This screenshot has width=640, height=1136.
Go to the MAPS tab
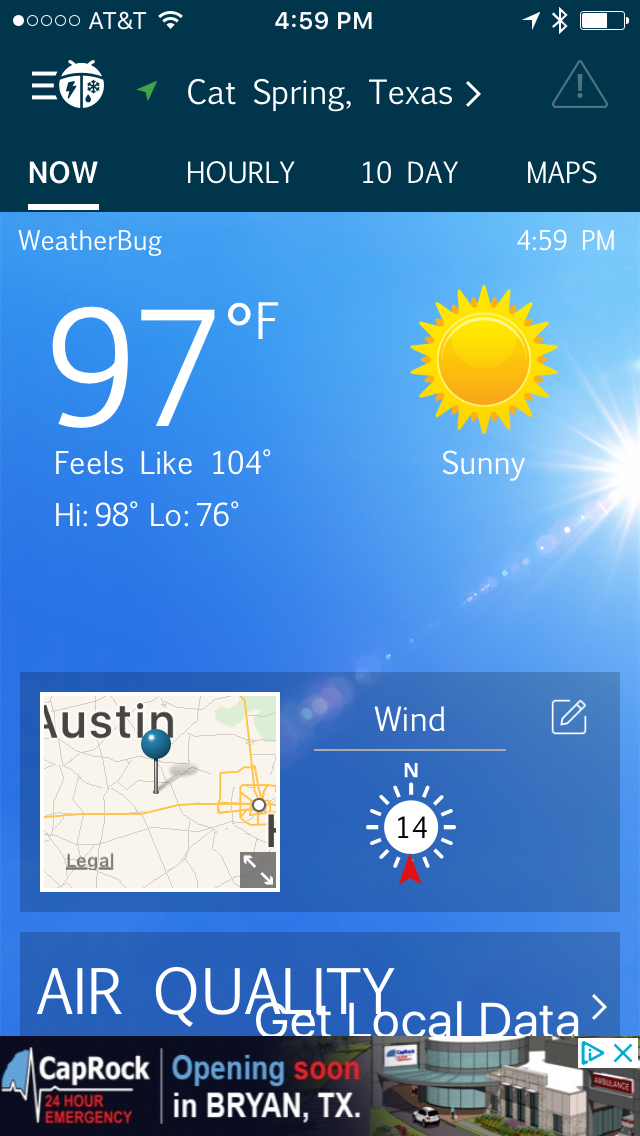[561, 173]
